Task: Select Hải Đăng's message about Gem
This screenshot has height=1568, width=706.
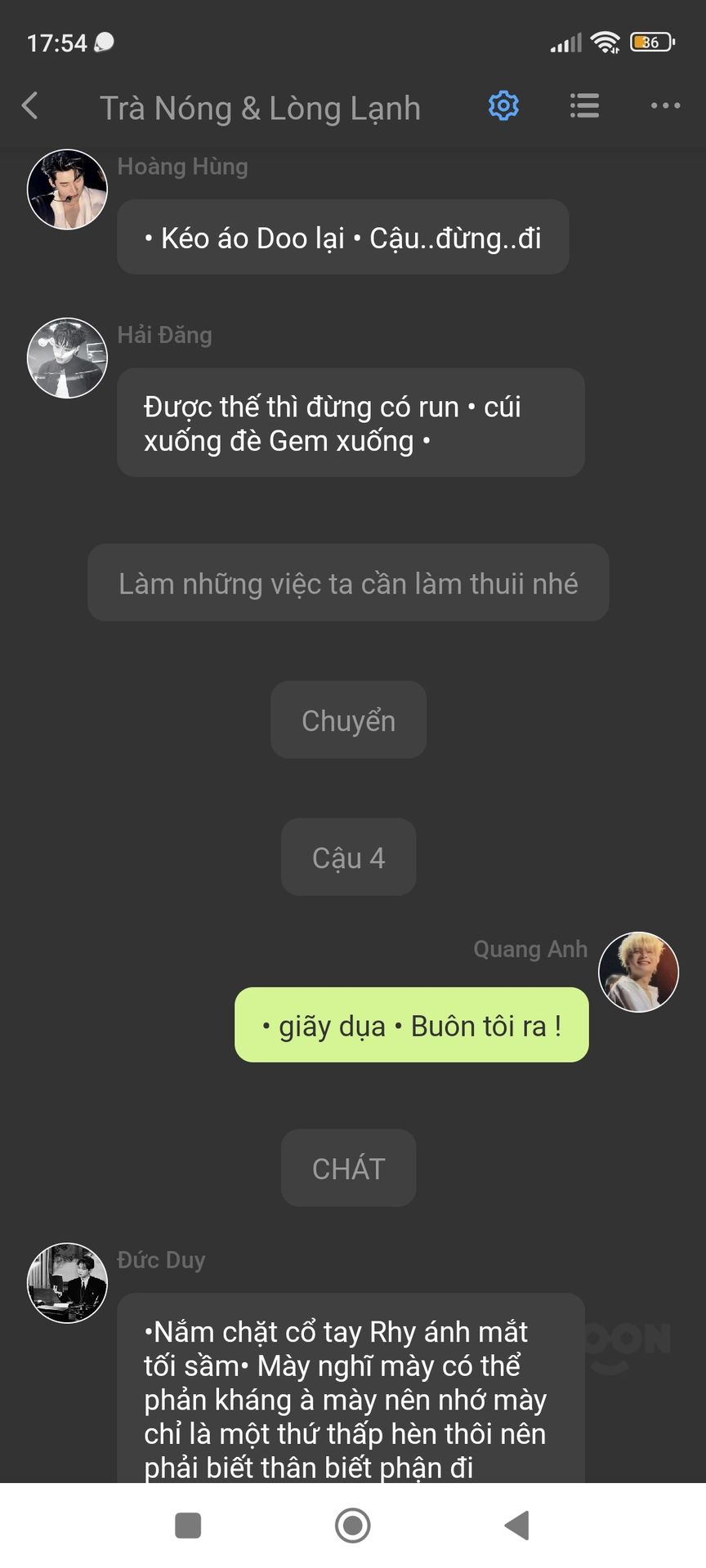Action: [x=351, y=423]
